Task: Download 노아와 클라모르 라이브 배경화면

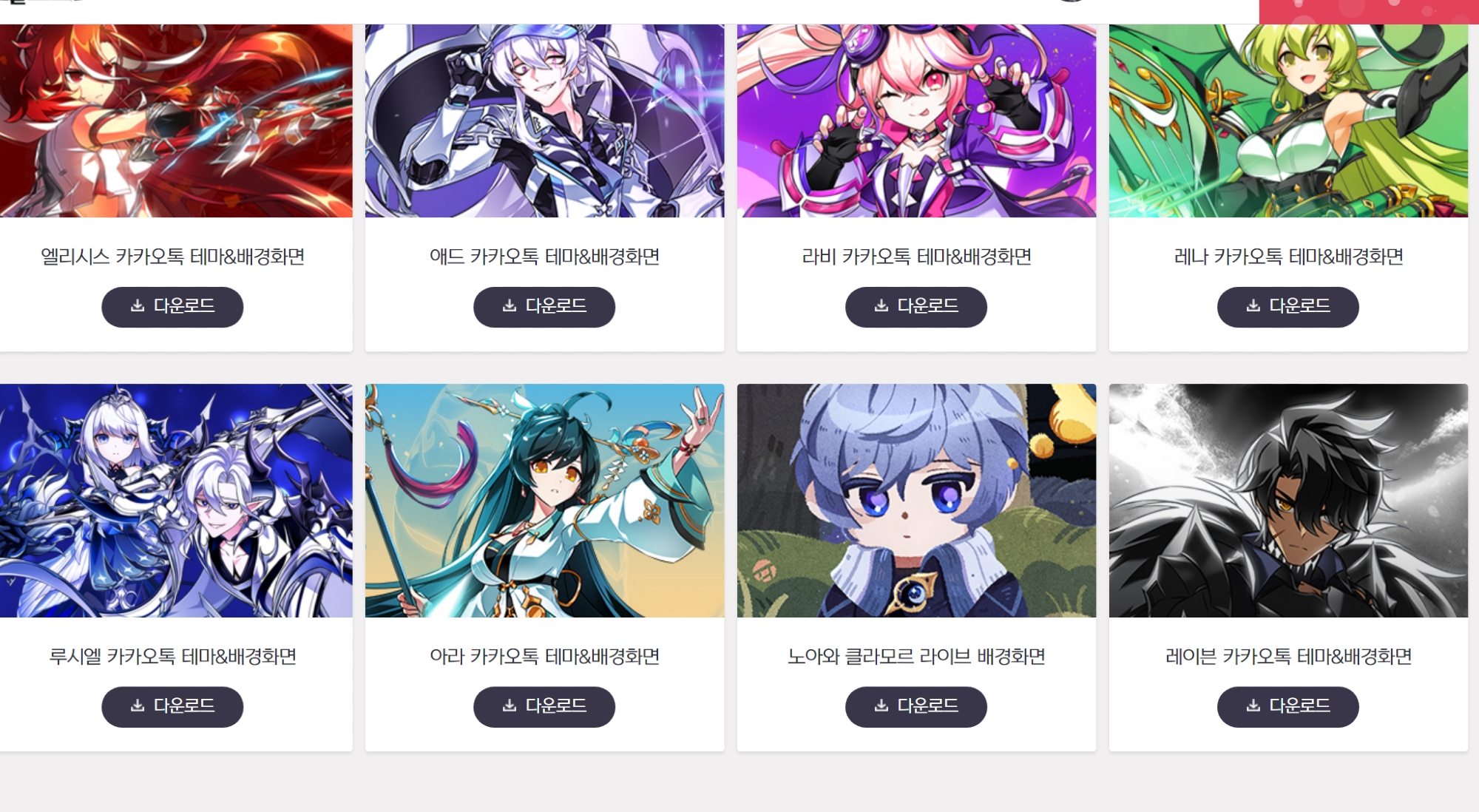Action: [x=916, y=707]
